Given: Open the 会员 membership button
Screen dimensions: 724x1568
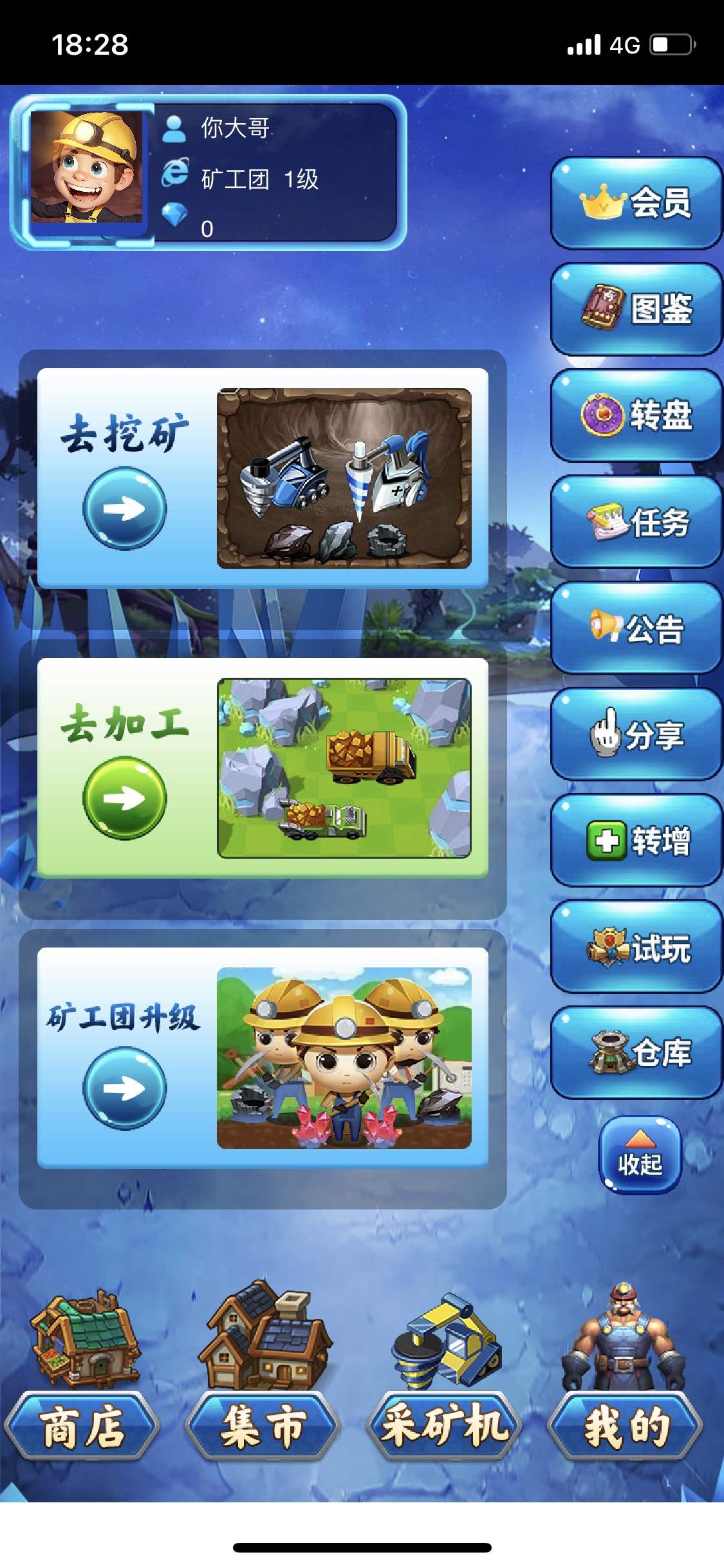Looking at the screenshot, I should point(636,203).
